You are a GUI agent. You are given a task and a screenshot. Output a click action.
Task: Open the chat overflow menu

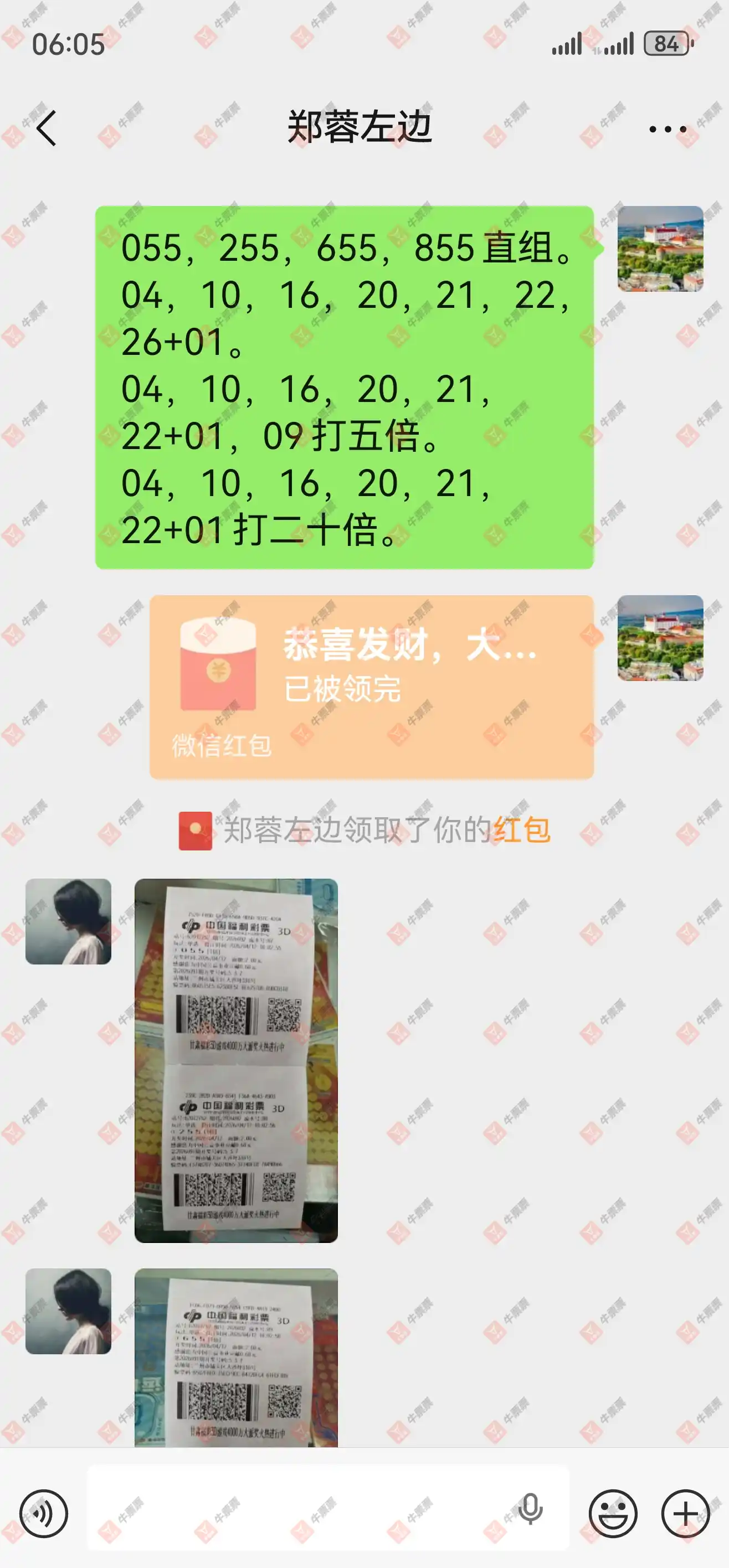(668, 129)
